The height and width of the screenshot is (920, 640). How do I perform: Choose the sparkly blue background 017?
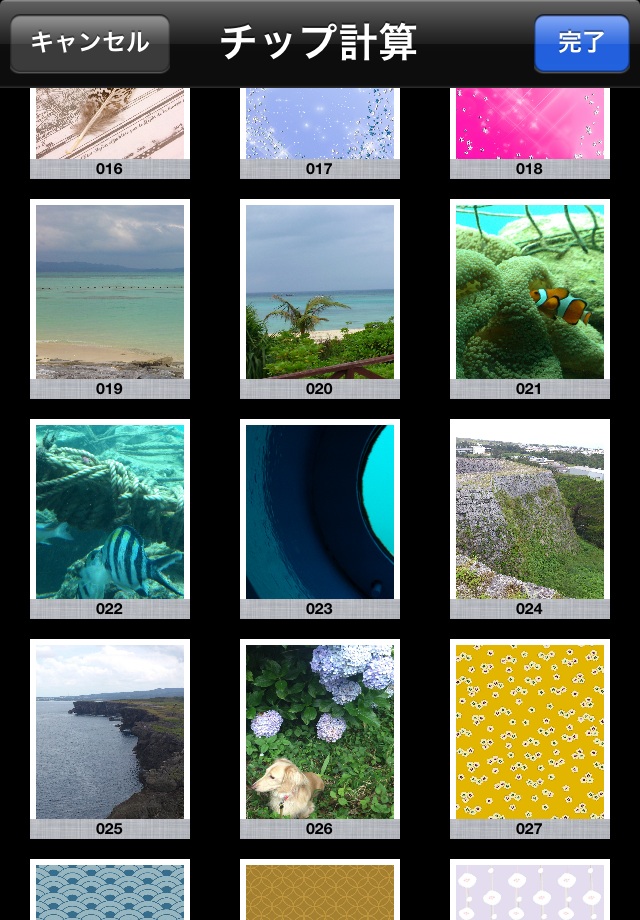point(320,128)
